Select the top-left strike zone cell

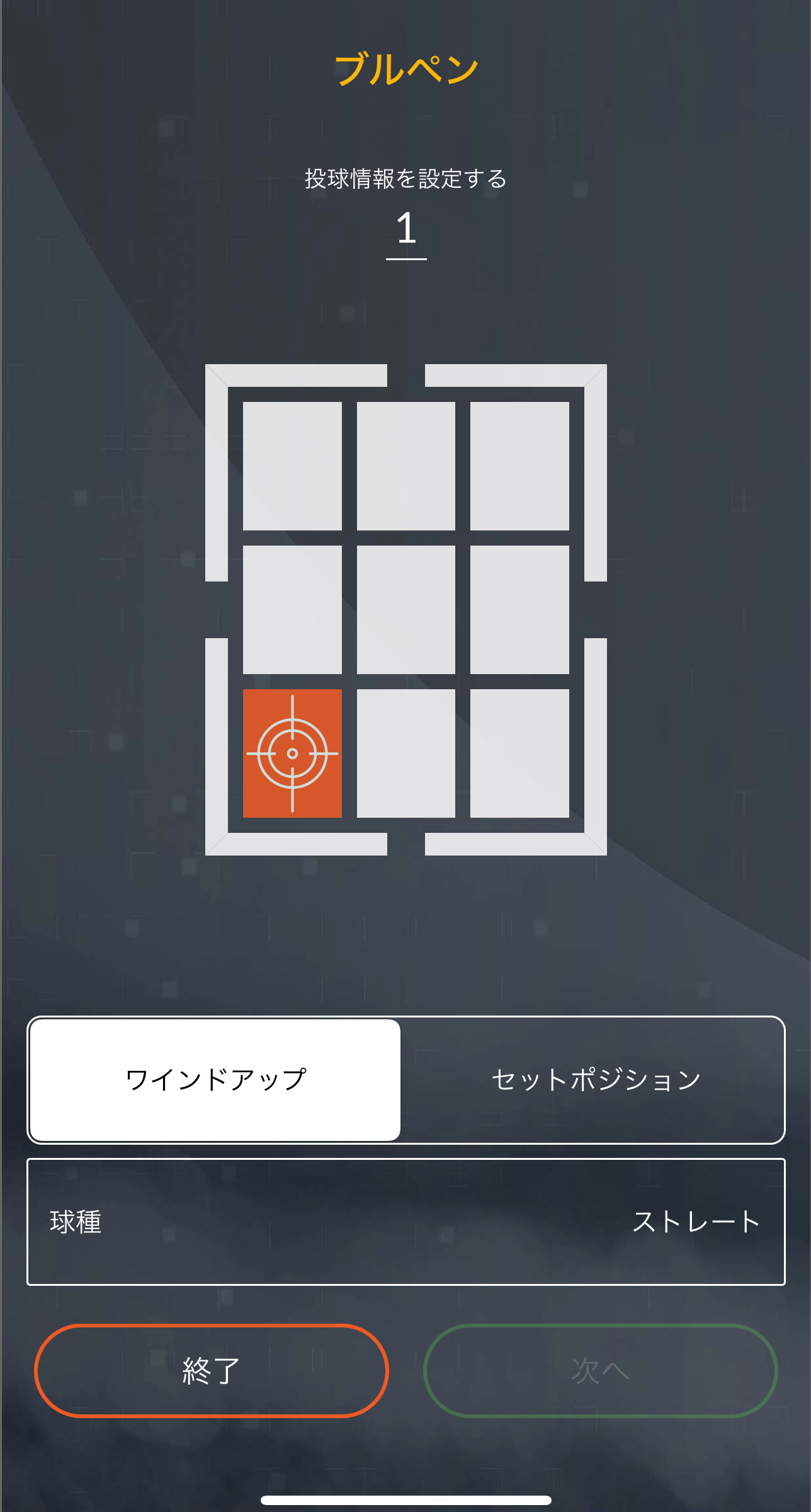coord(292,466)
